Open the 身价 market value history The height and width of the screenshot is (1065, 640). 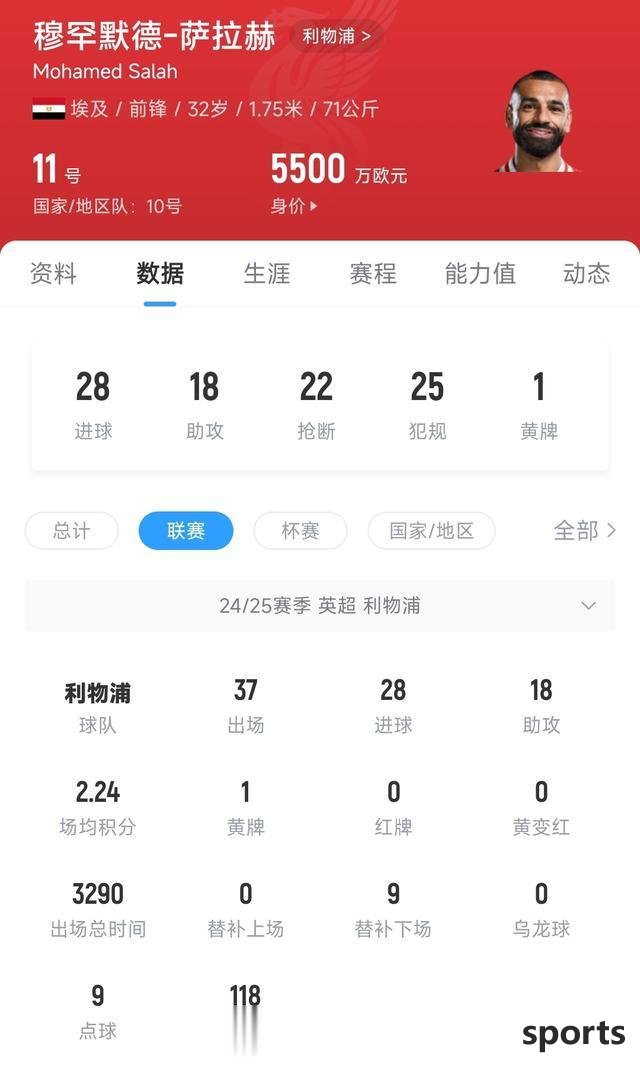[294, 206]
